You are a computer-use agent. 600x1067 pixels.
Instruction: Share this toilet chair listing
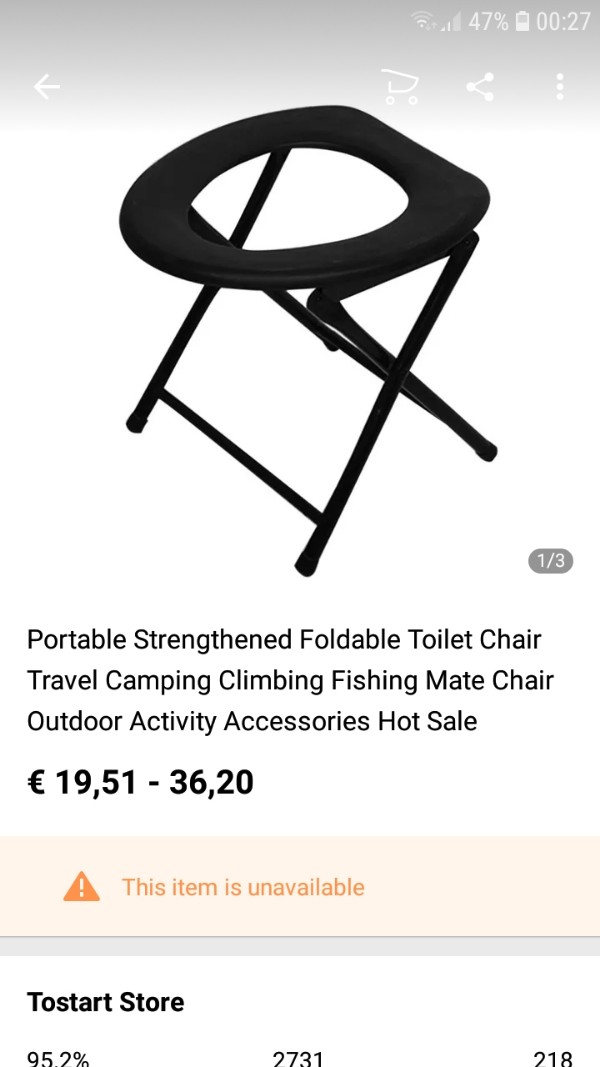point(480,87)
